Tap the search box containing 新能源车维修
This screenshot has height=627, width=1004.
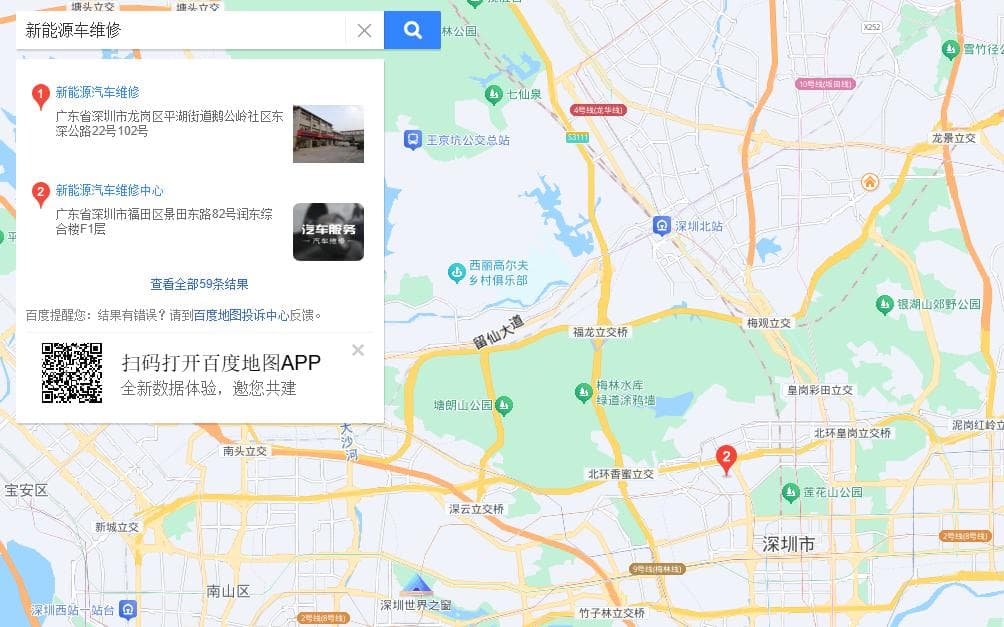click(180, 30)
